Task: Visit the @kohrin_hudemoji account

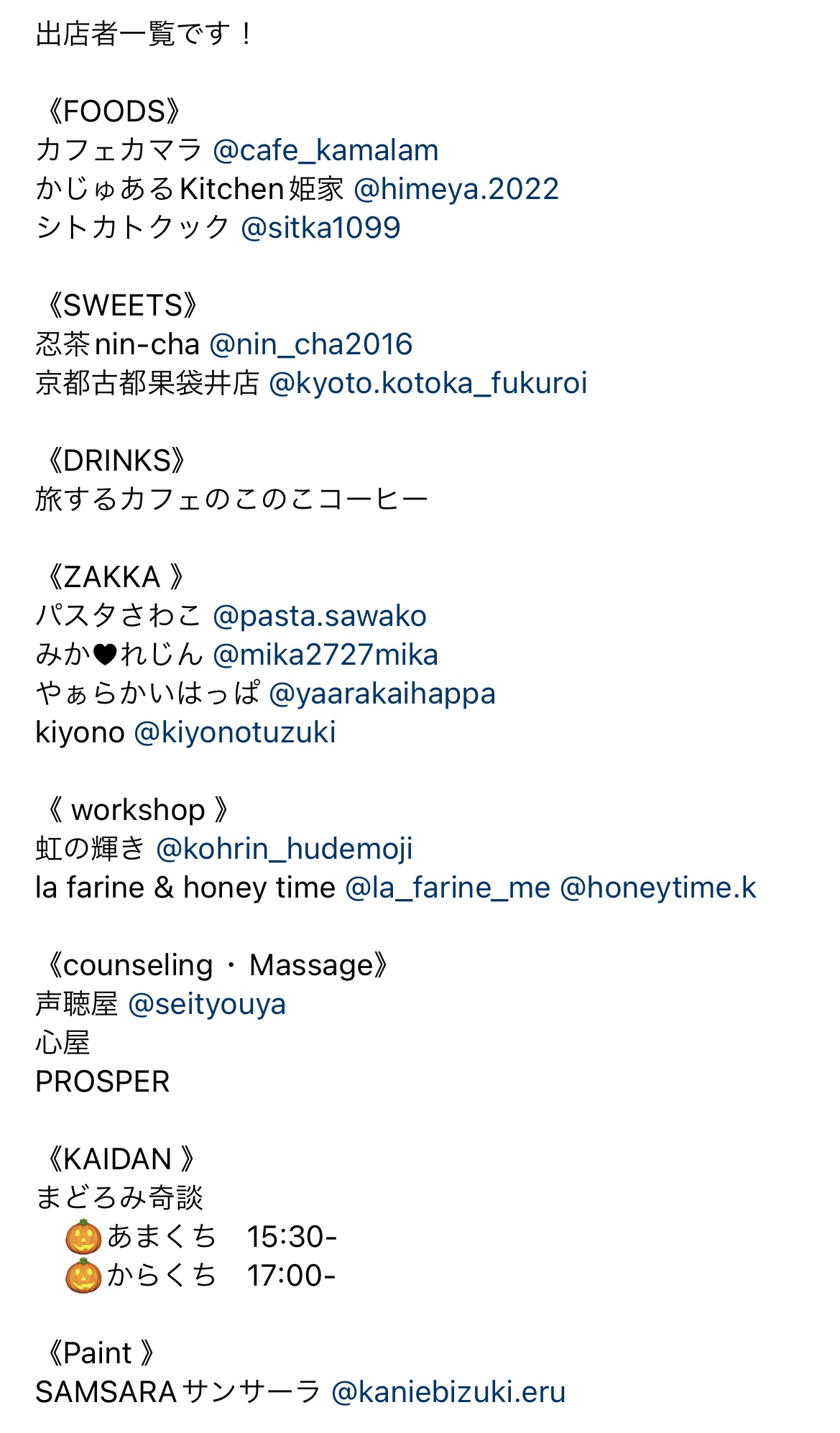Action: click(285, 849)
